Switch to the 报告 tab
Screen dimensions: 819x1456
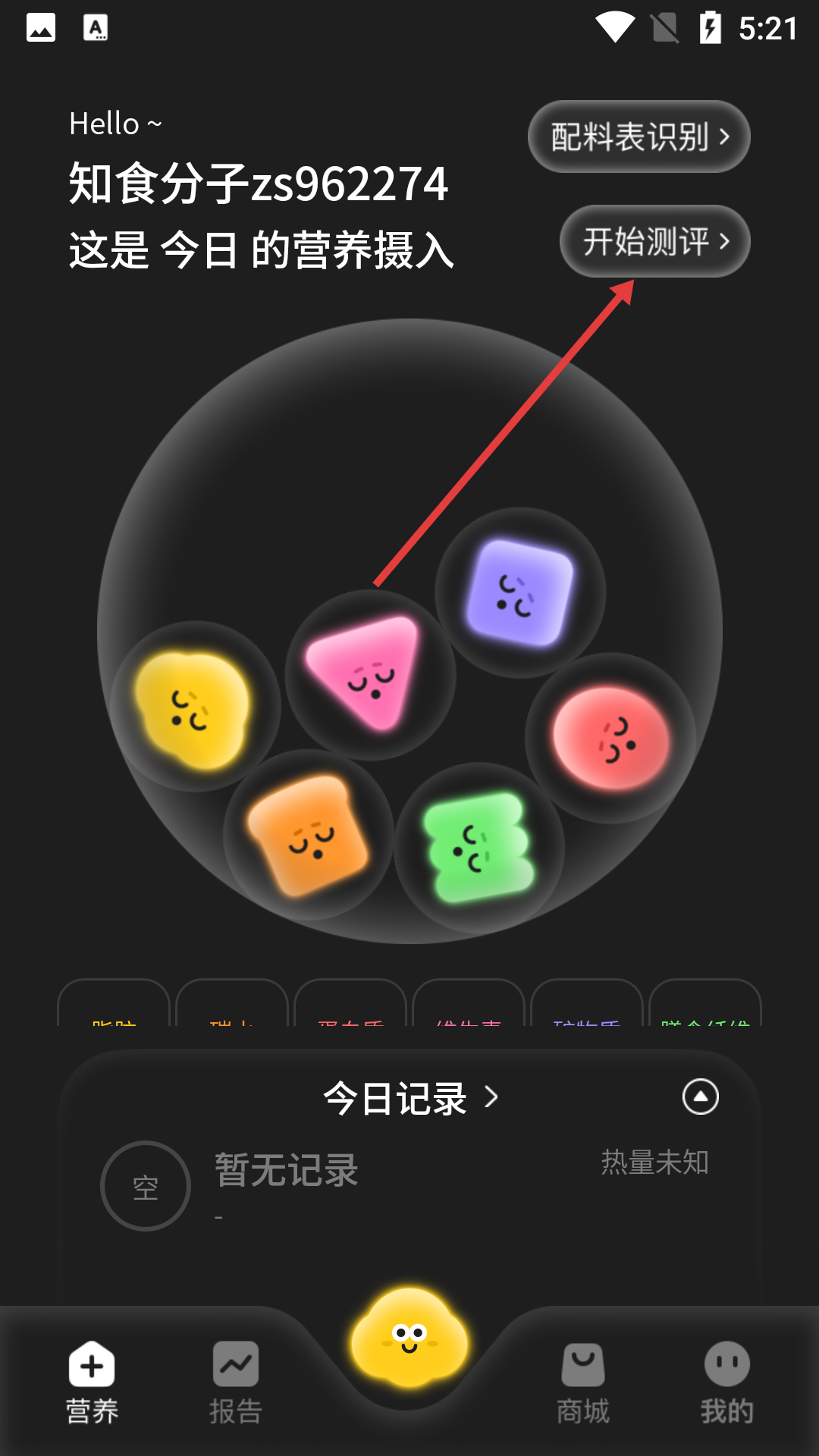tap(235, 1381)
